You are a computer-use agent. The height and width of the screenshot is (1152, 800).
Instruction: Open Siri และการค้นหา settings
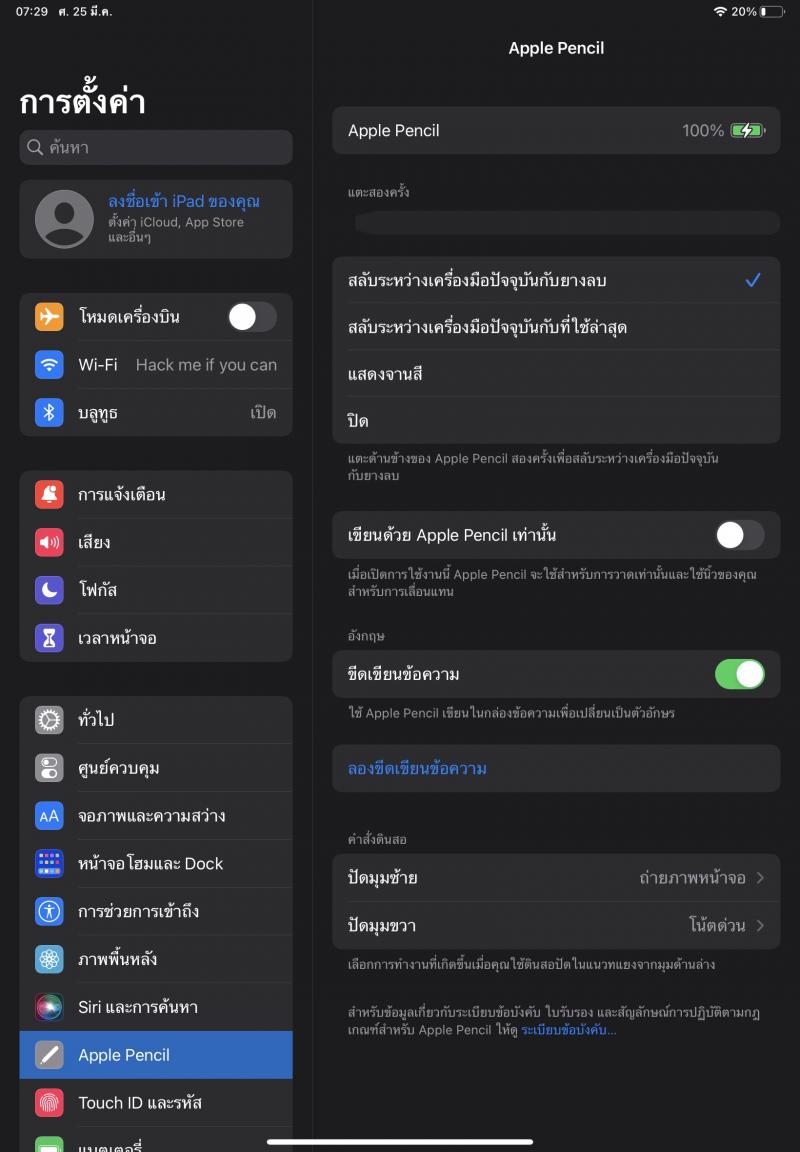coord(156,1007)
